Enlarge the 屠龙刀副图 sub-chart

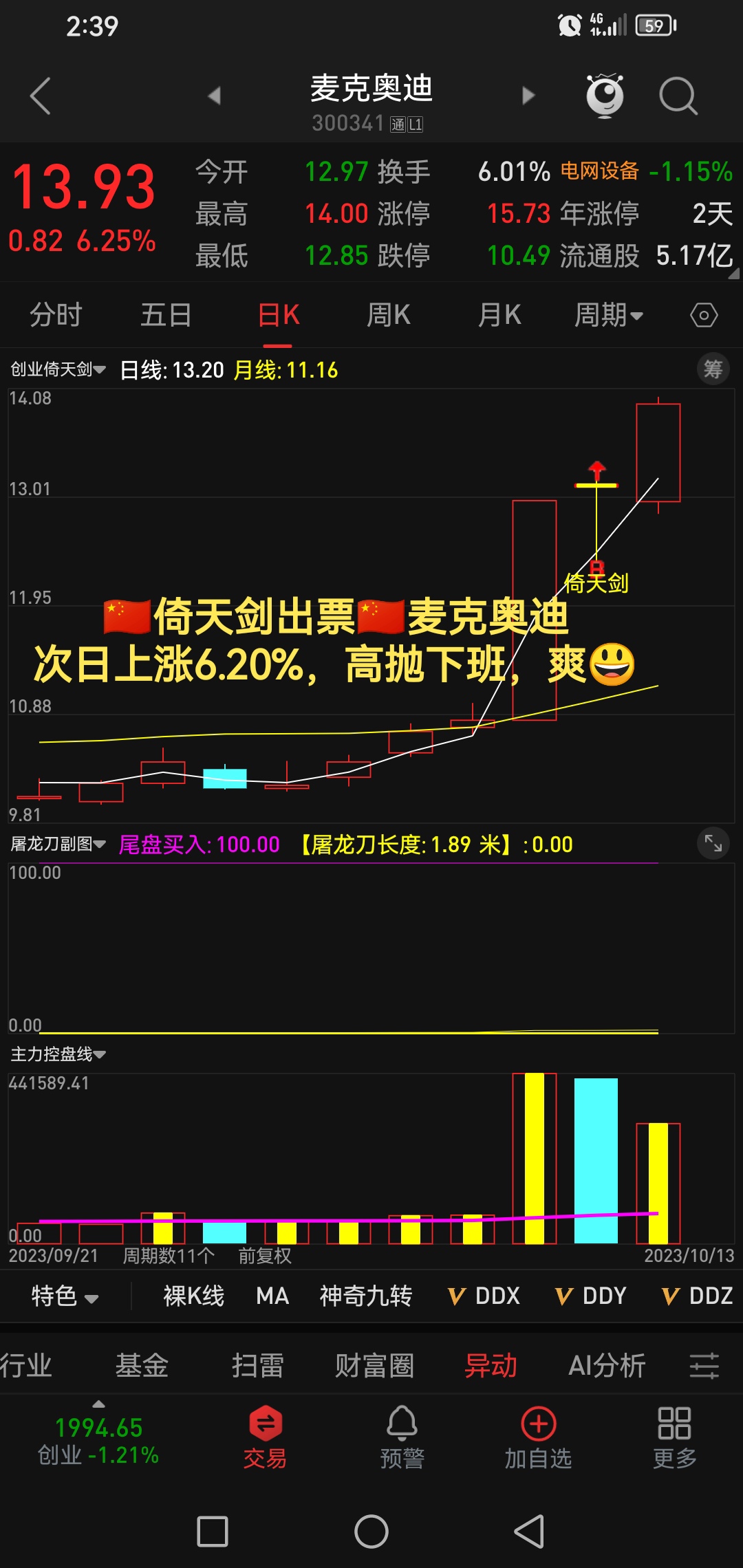pyautogui.click(x=713, y=843)
